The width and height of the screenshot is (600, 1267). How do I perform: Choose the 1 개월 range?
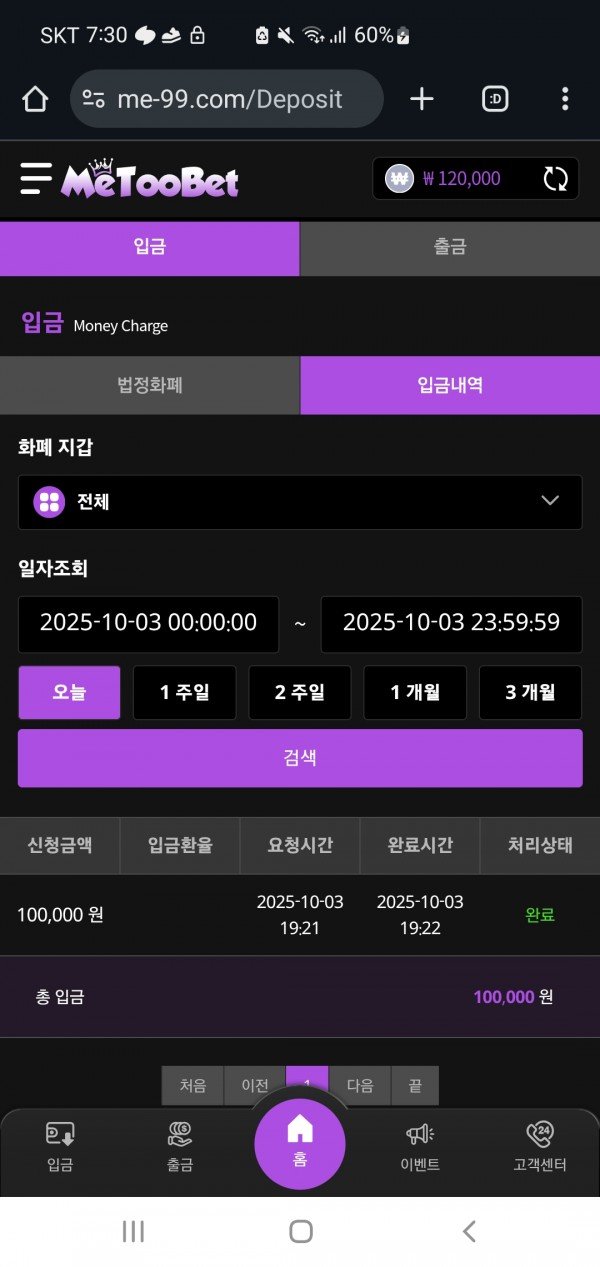(415, 692)
